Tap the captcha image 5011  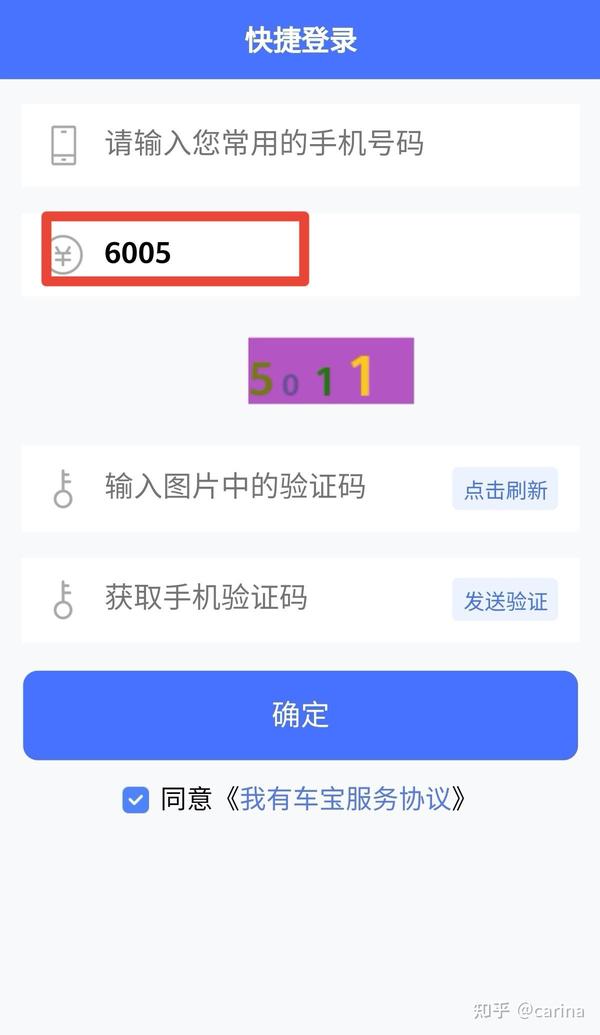331,370
